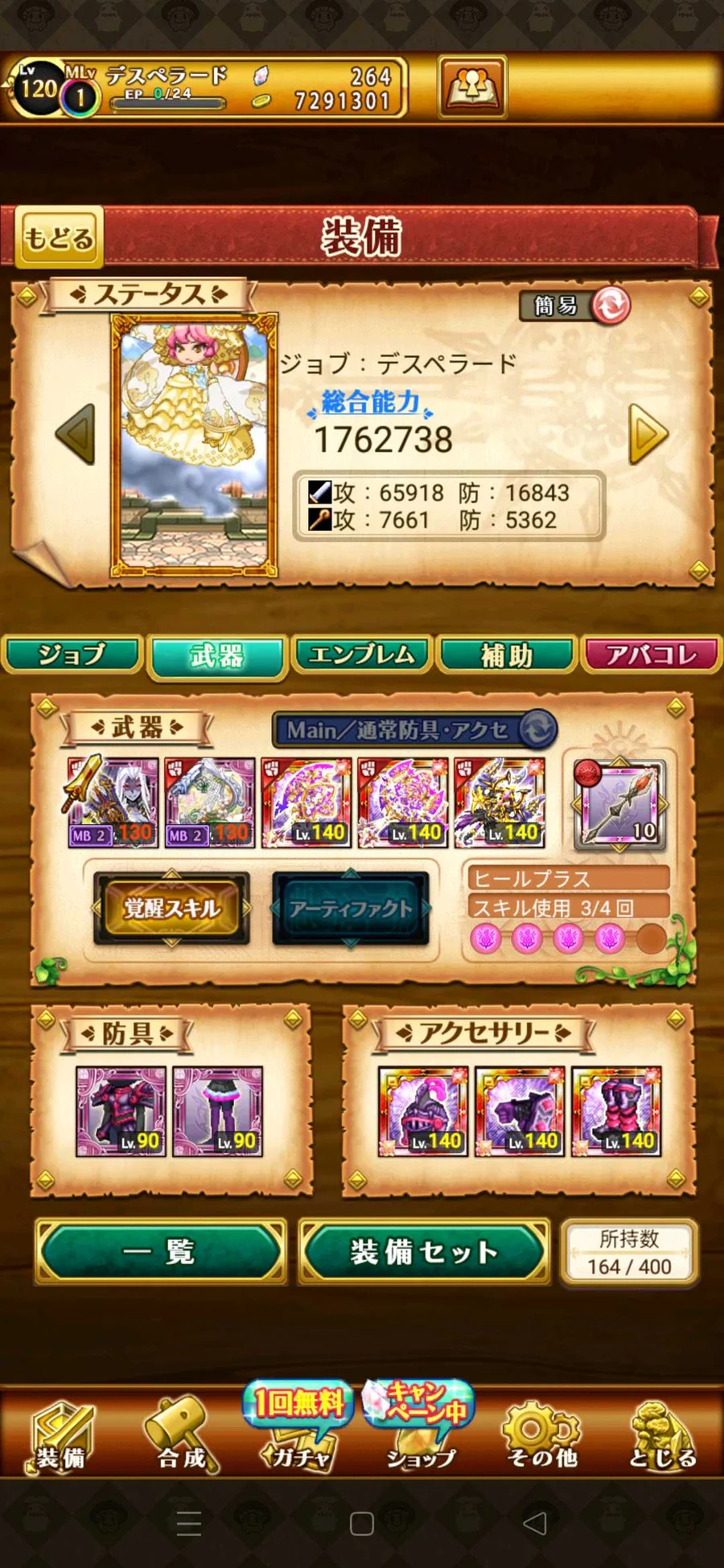Open the 一覧 list
Viewport: 724px width, 1568px height.
click(161, 1251)
